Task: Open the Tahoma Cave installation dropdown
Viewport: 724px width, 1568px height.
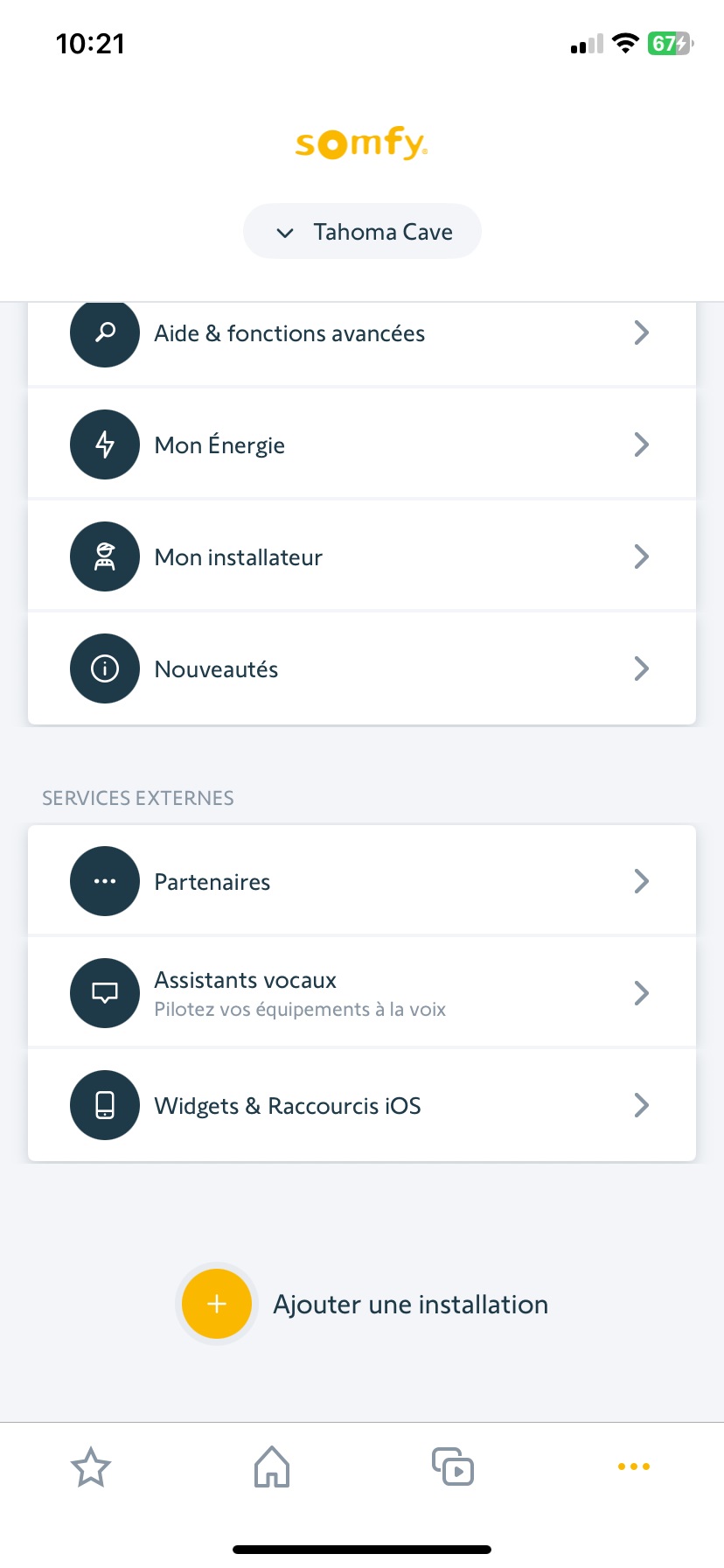Action: [362, 232]
